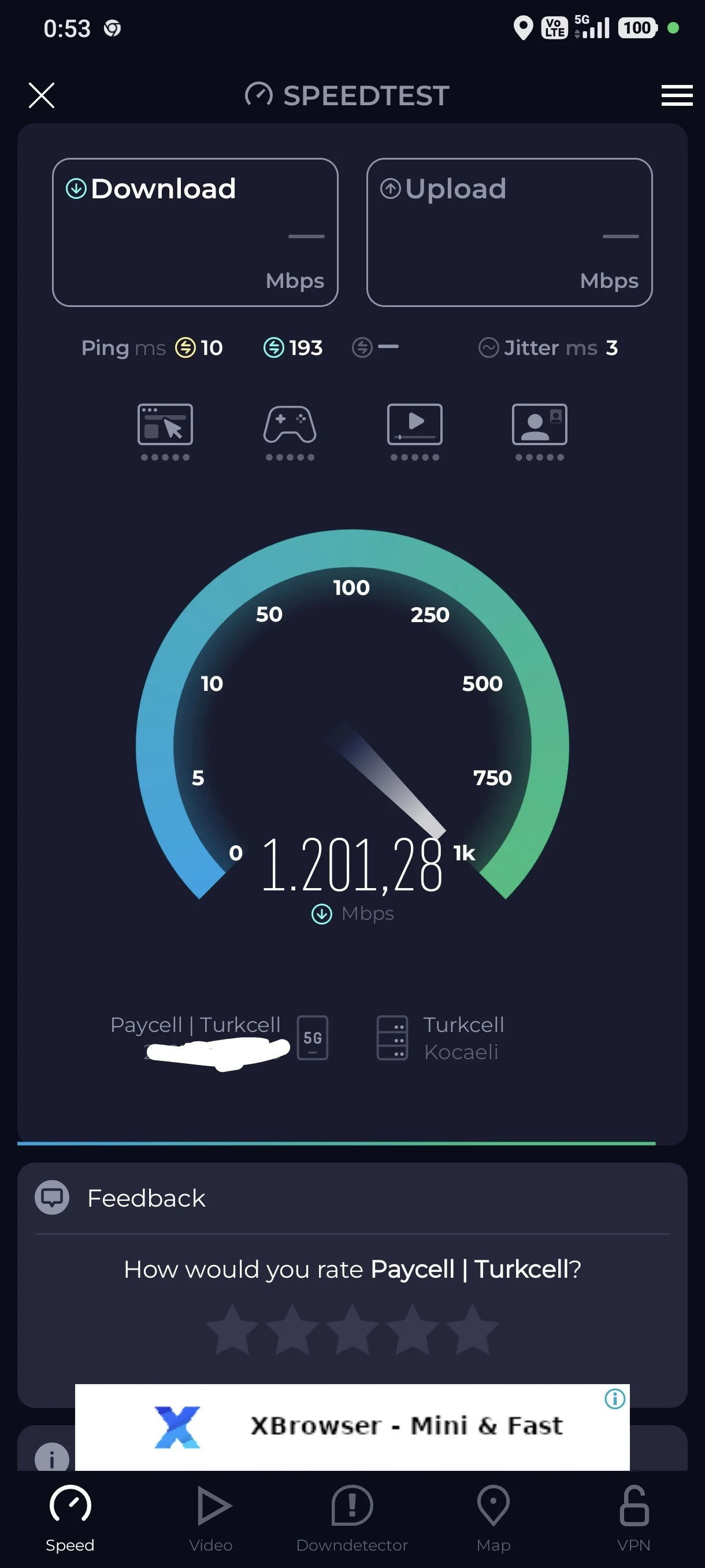Tap the video conferencing experience icon
This screenshot has height=1568, width=705.
[x=540, y=425]
